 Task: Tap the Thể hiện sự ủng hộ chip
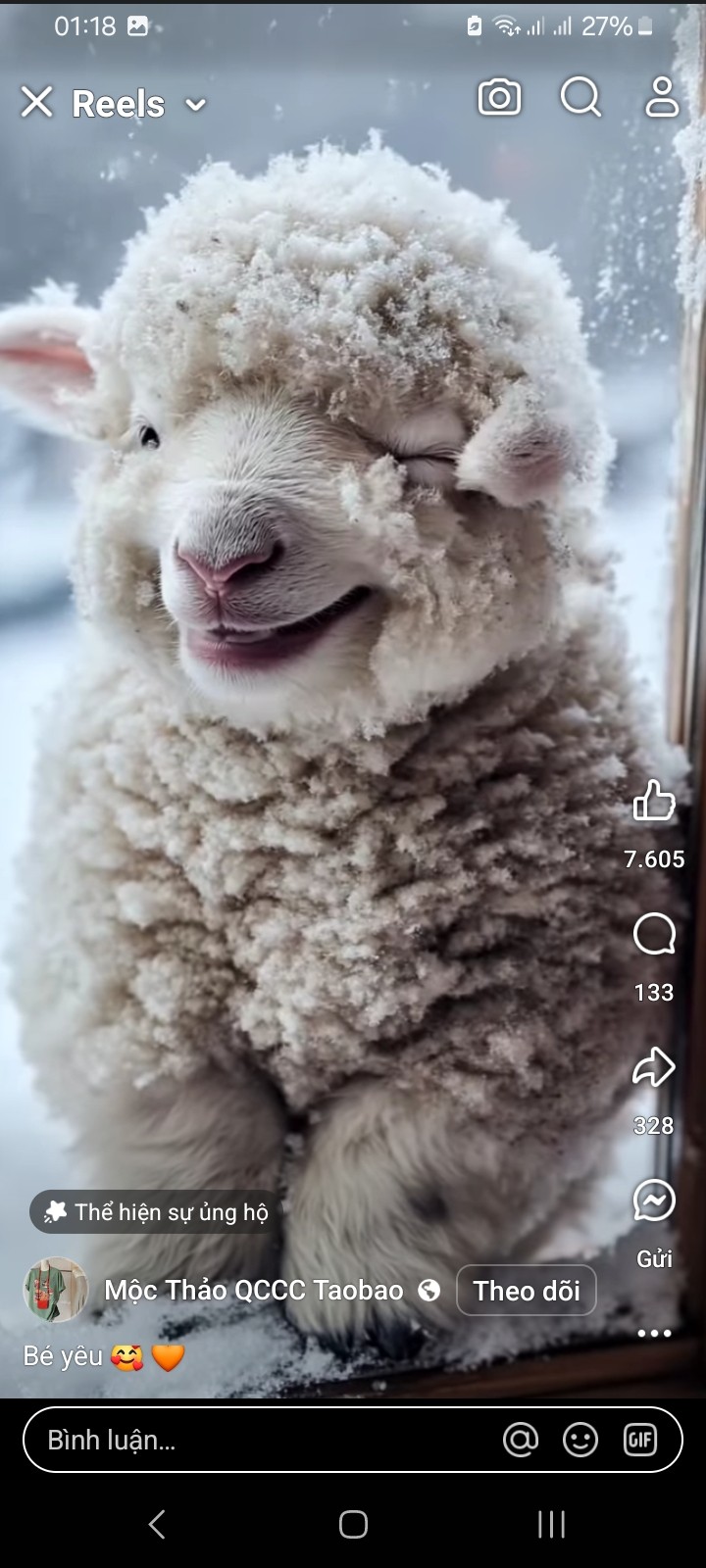click(x=157, y=1212)
